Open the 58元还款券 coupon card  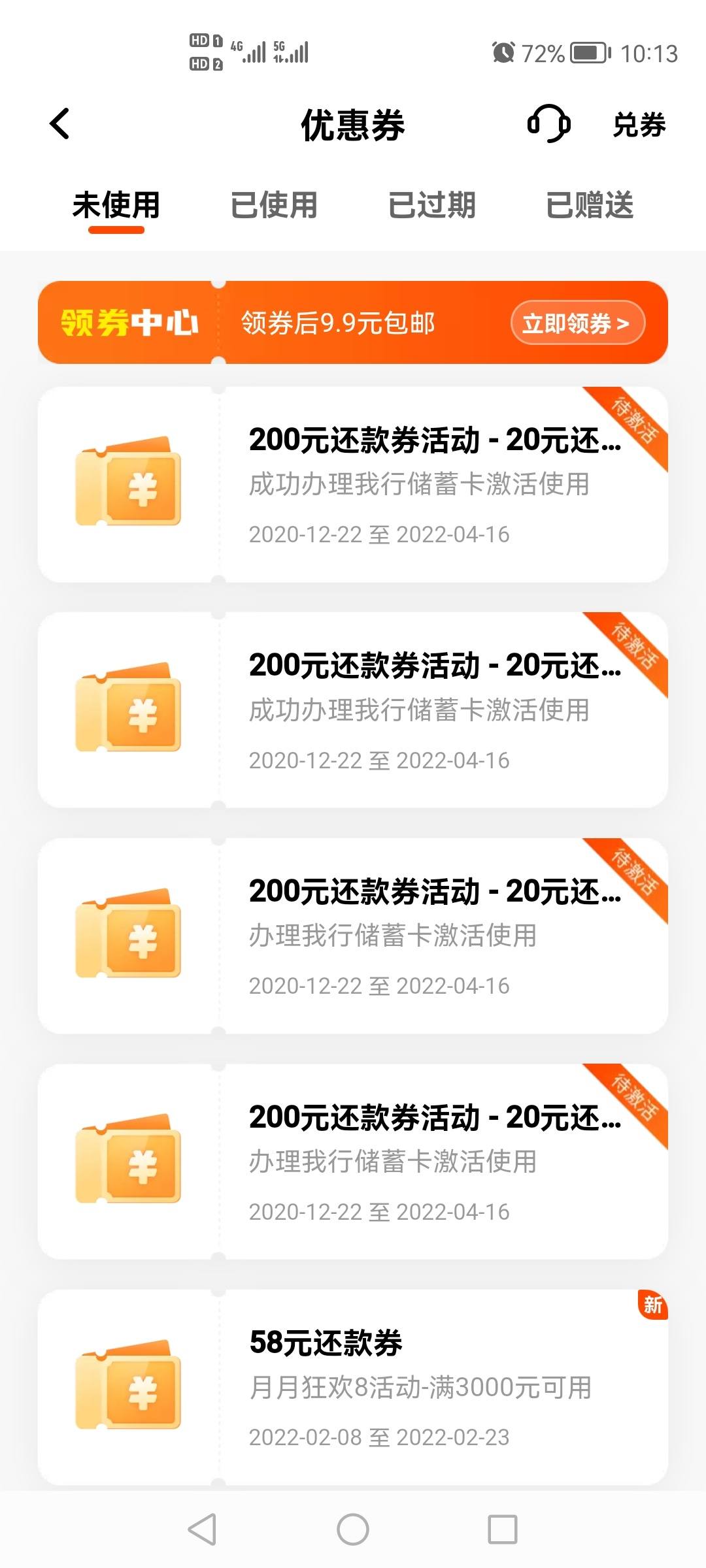[353, 1388]
